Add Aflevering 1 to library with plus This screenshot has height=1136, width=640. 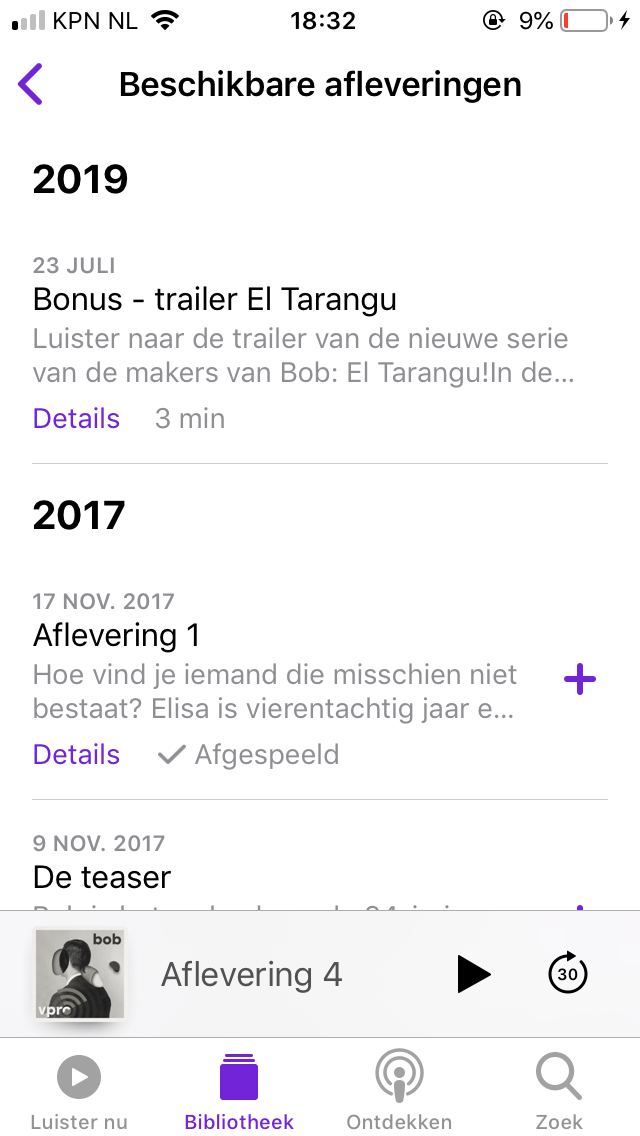coord(580,680)
